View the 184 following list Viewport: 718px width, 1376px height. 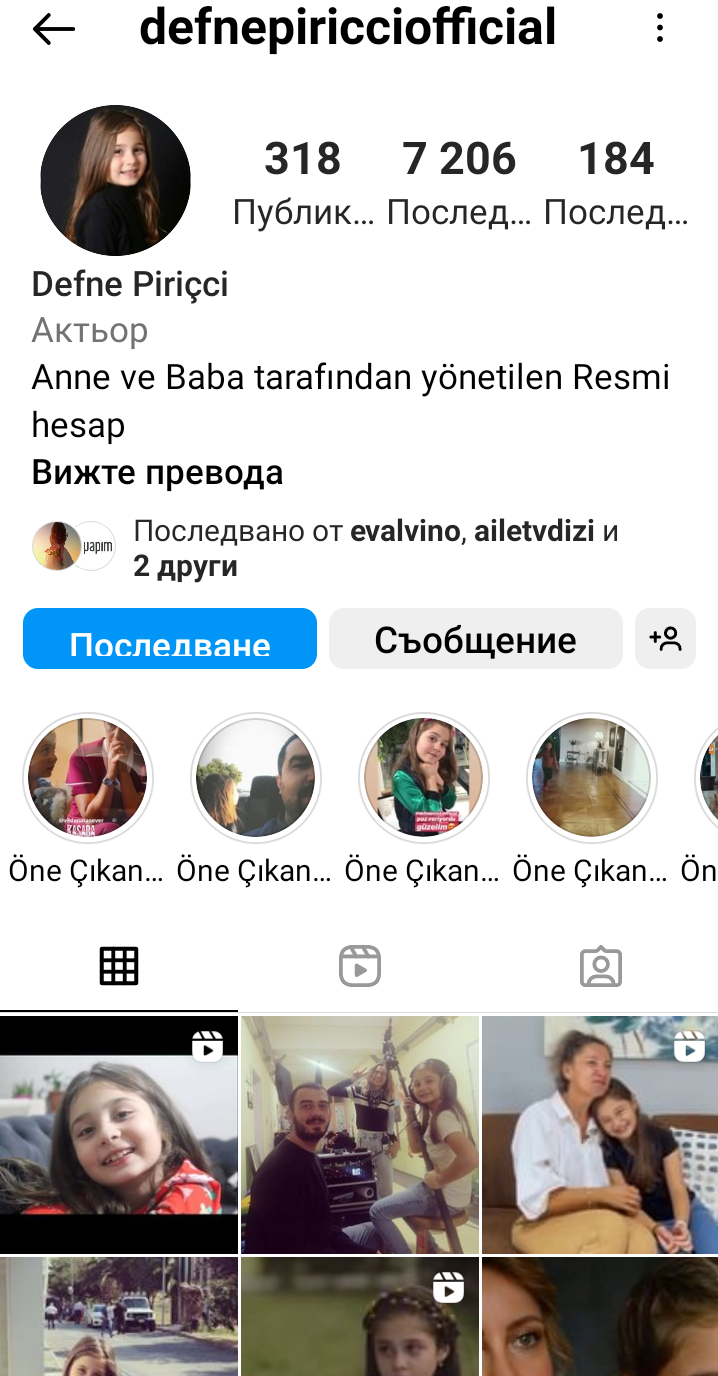click(x=616, y=181)
